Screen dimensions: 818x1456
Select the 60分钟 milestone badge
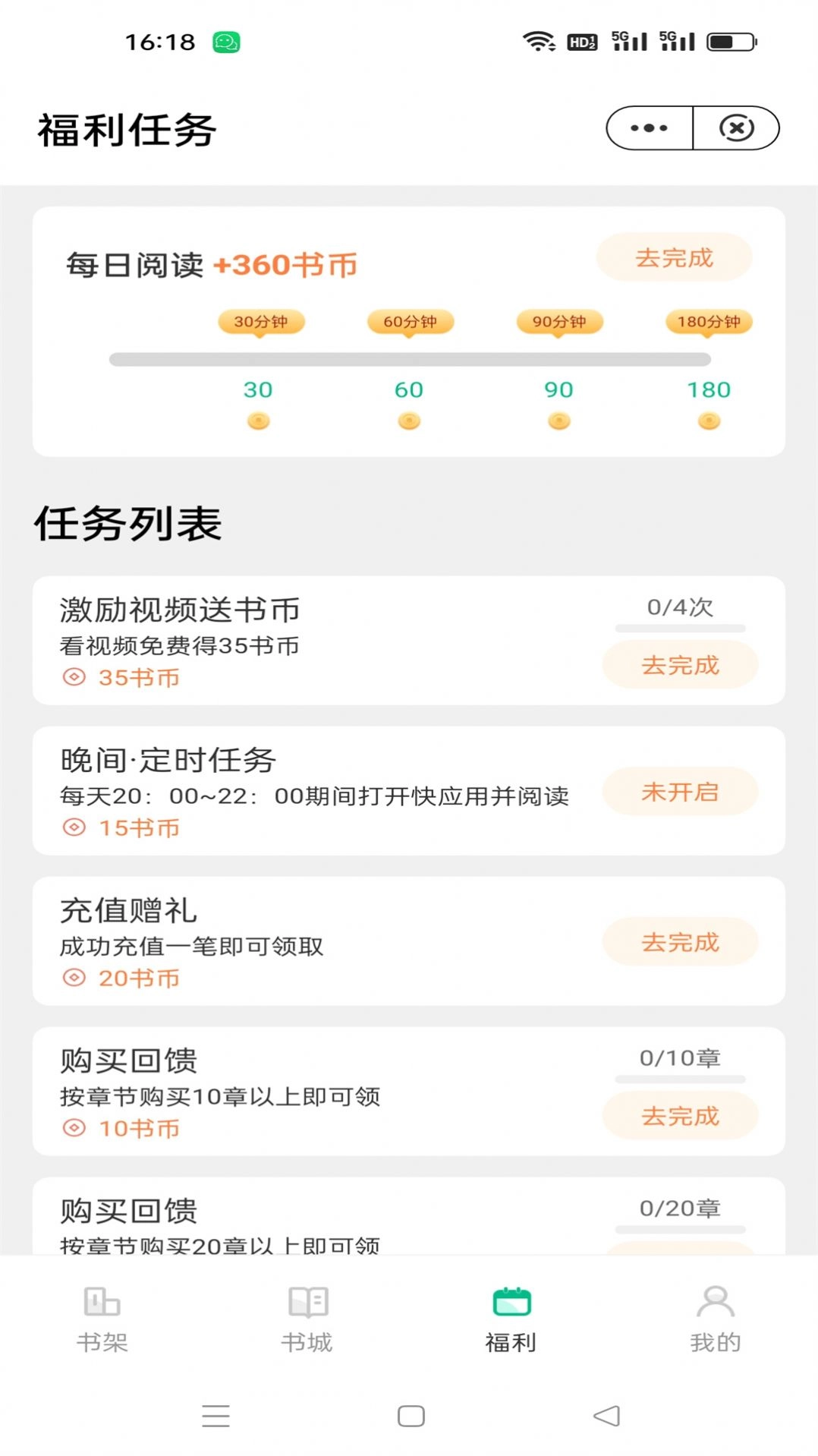coord(410,321)
